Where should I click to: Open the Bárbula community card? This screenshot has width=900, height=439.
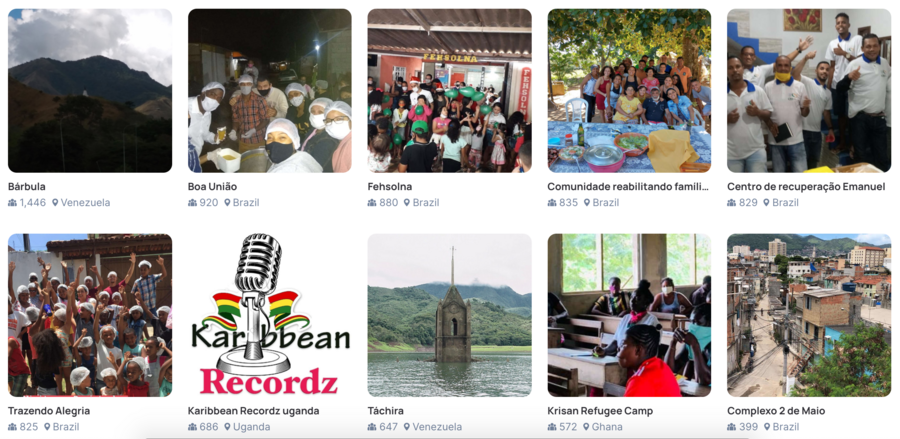89,91
